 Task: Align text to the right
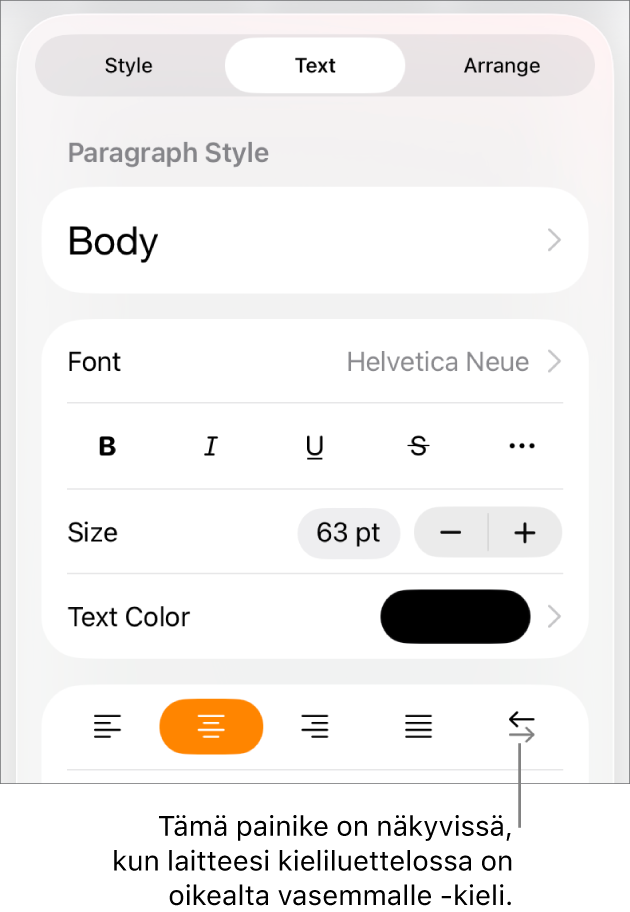(315, 727)
